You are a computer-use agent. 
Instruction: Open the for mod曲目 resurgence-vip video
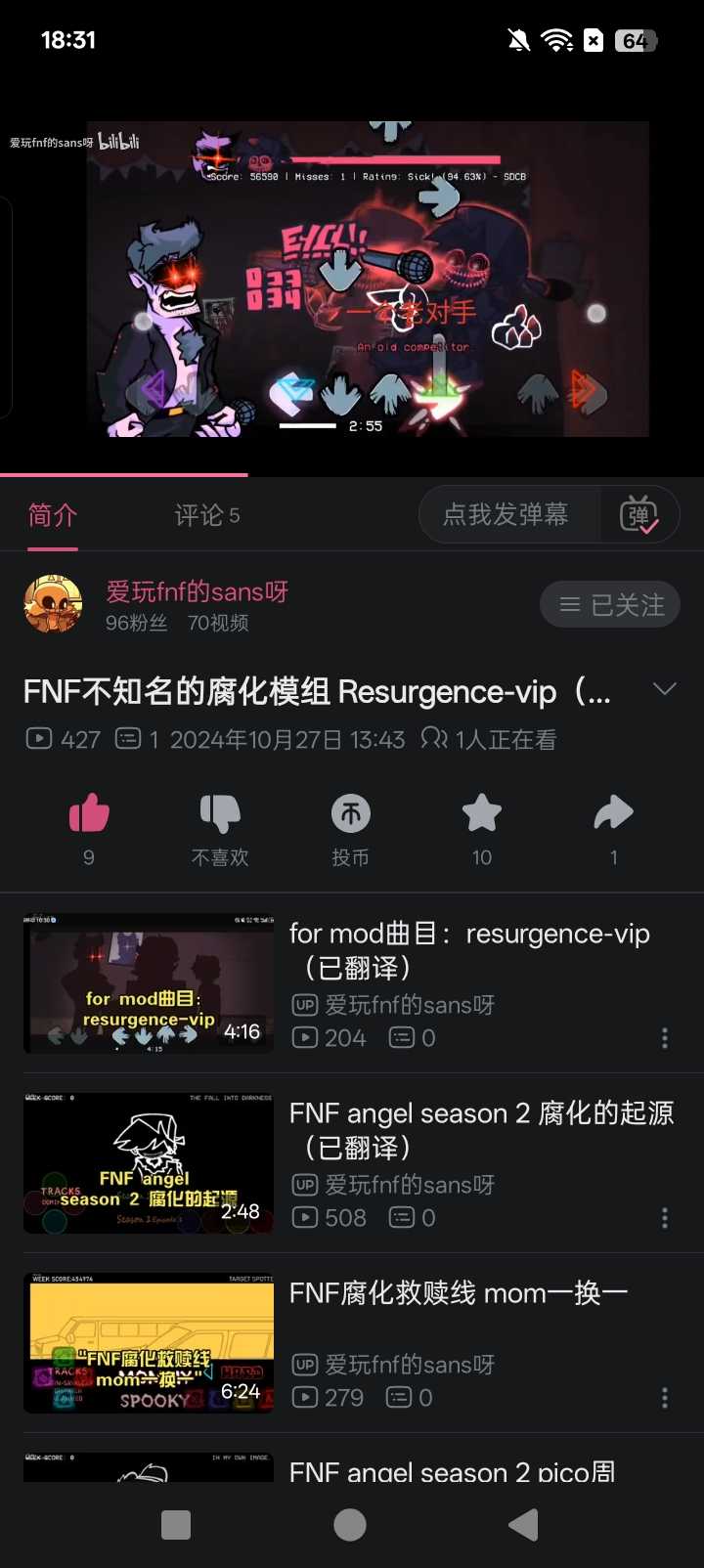click(x=469, y=950)
